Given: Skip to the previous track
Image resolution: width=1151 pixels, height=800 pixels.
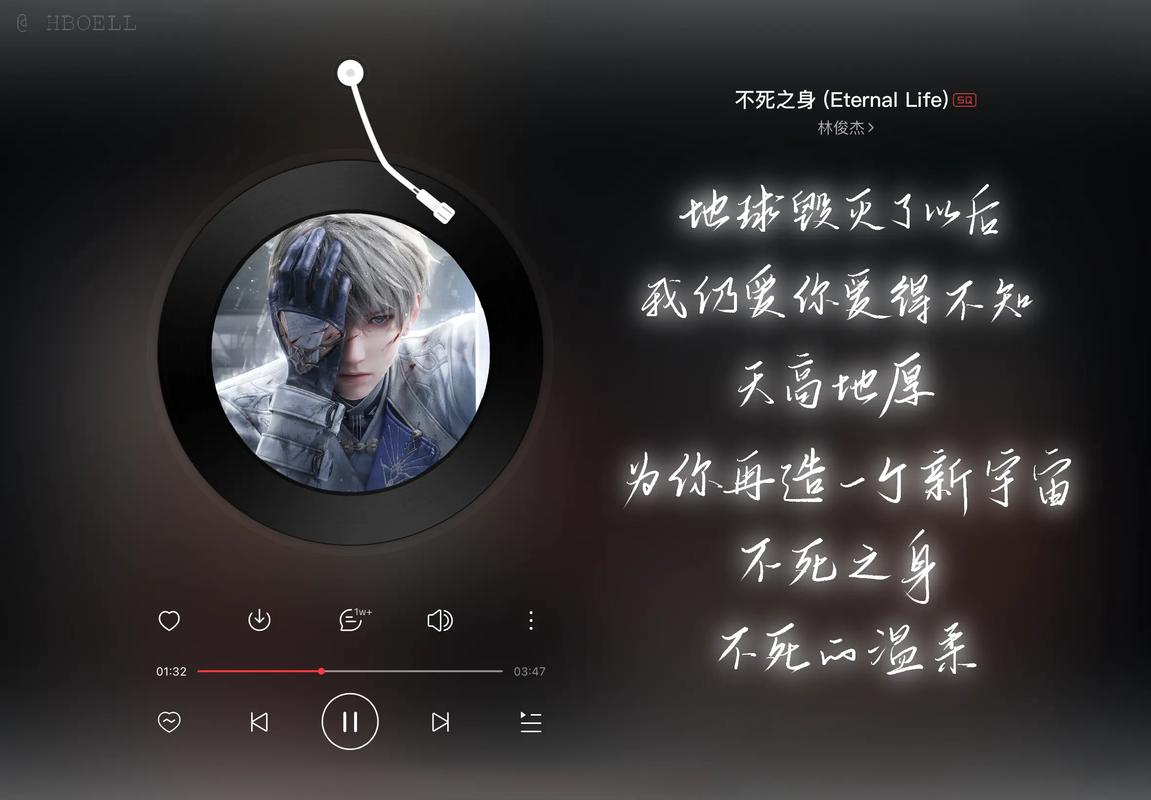Looking at the screenshot, I should coord(259,722).
